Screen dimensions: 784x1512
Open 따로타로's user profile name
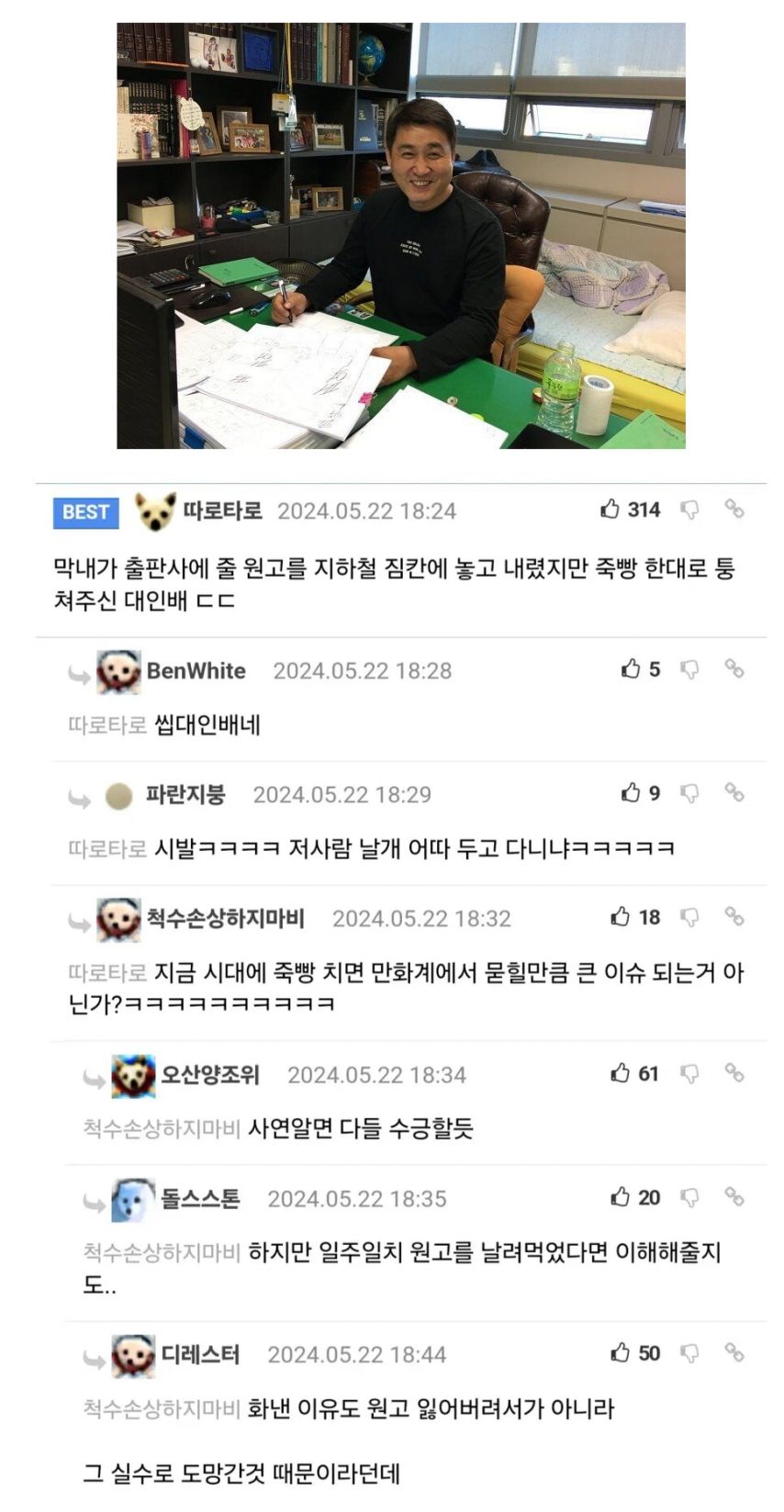222,510
